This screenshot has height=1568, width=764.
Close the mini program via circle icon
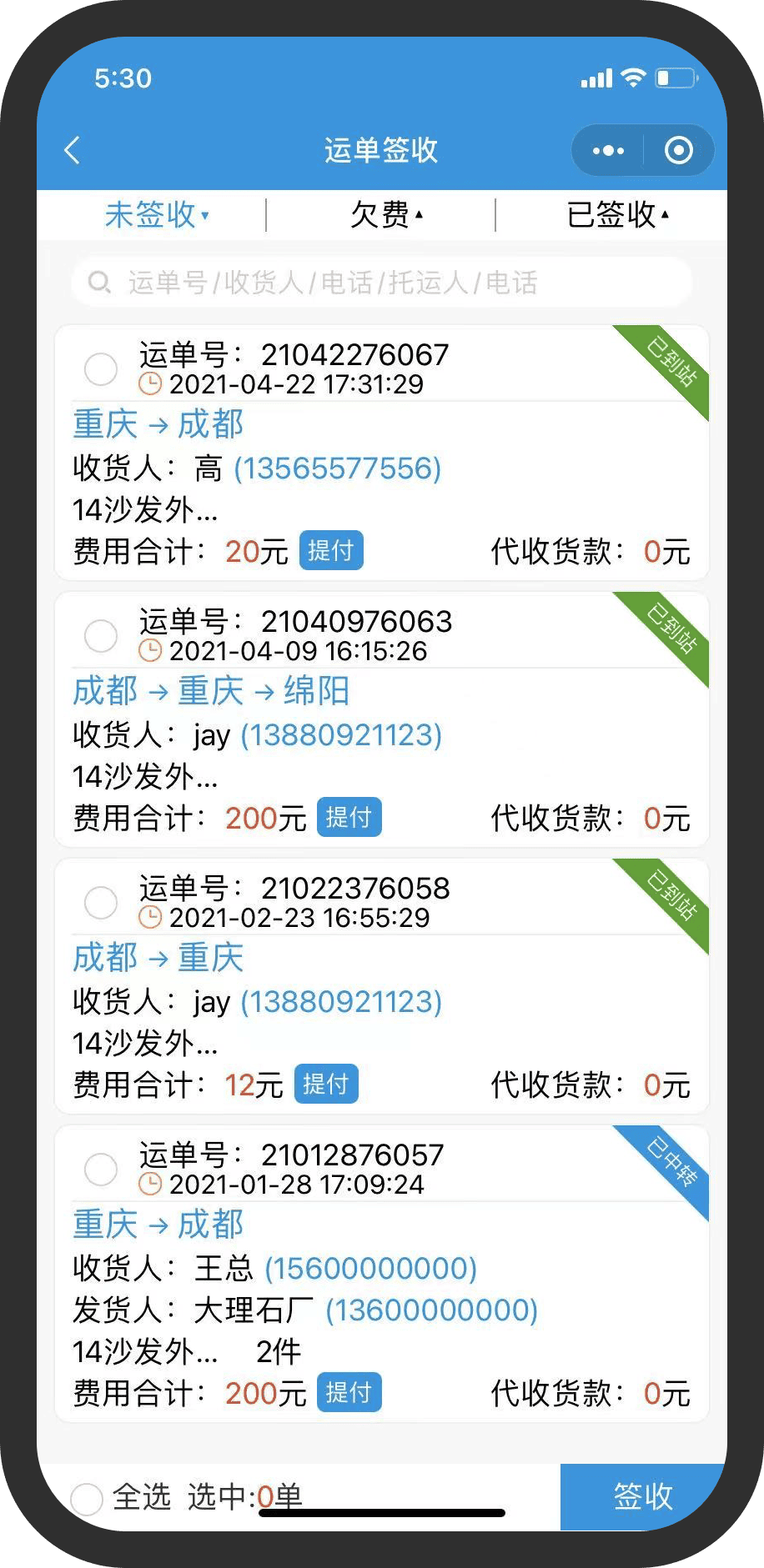tap(678, 151)
